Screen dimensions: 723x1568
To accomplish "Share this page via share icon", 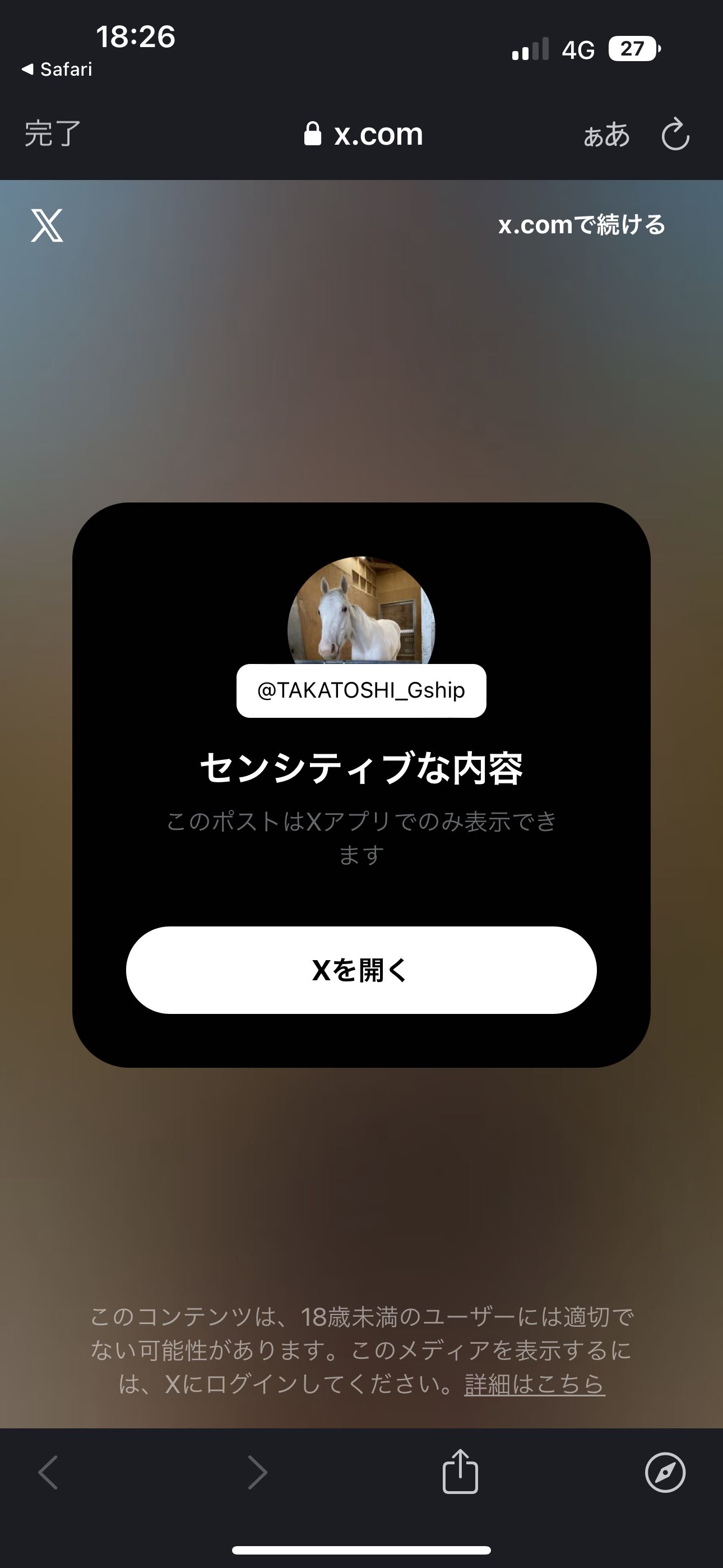I will pos(460,1472).
